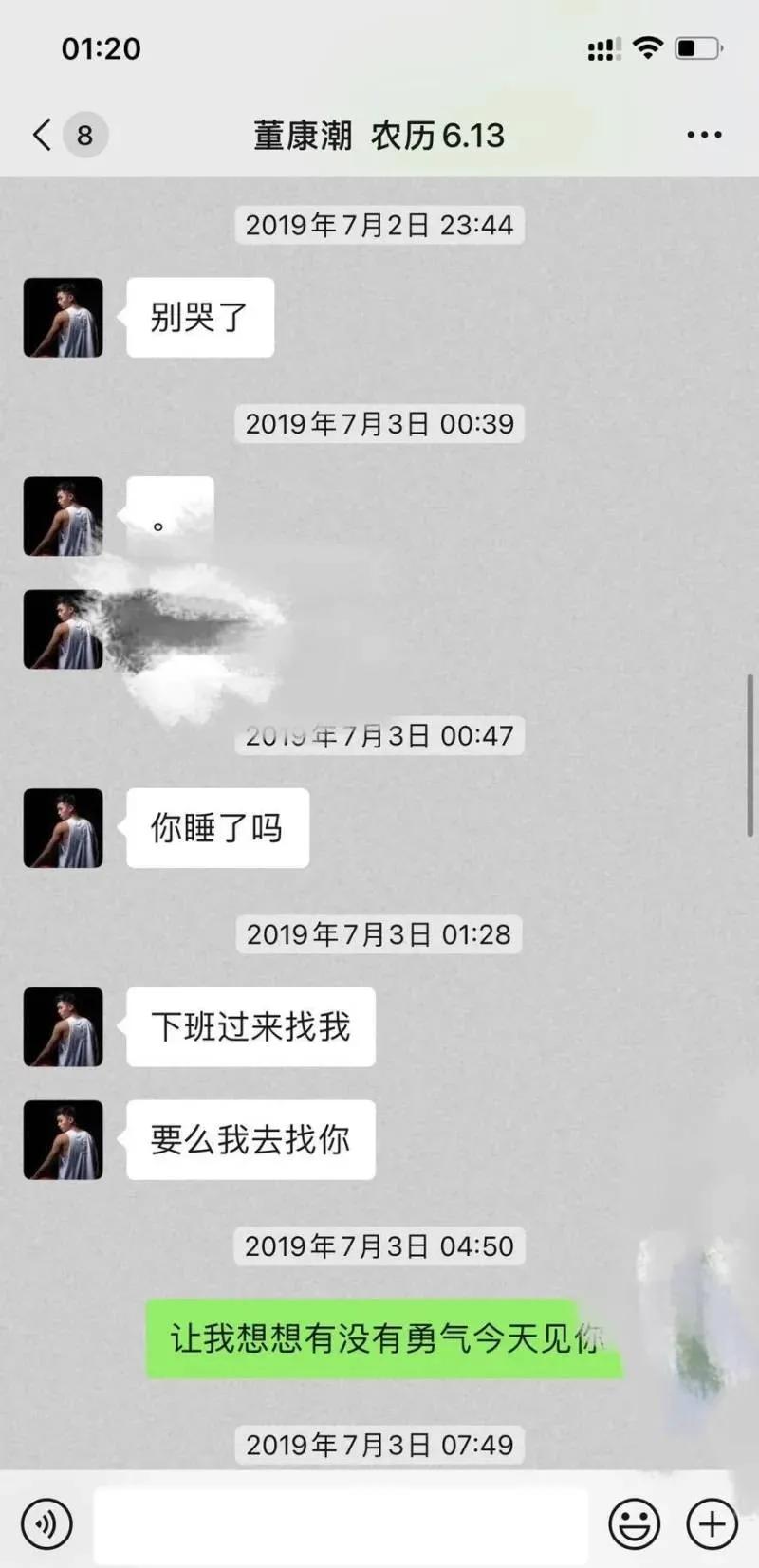Open the plus attachments menu
Screen dimensions: 759x1568
(712, 1524)
